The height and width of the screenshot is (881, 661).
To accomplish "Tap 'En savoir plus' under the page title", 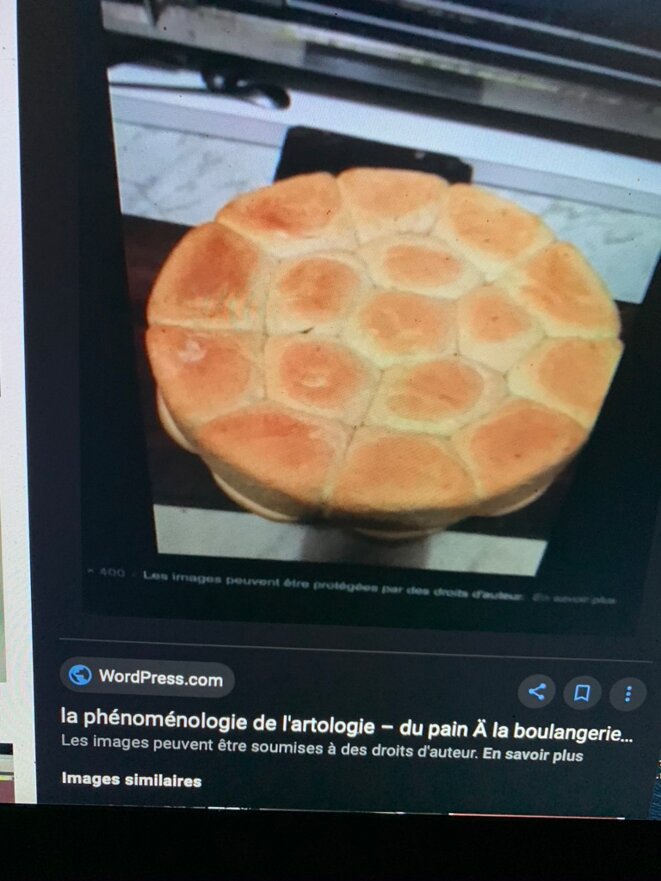I will (x=532, y=755).
